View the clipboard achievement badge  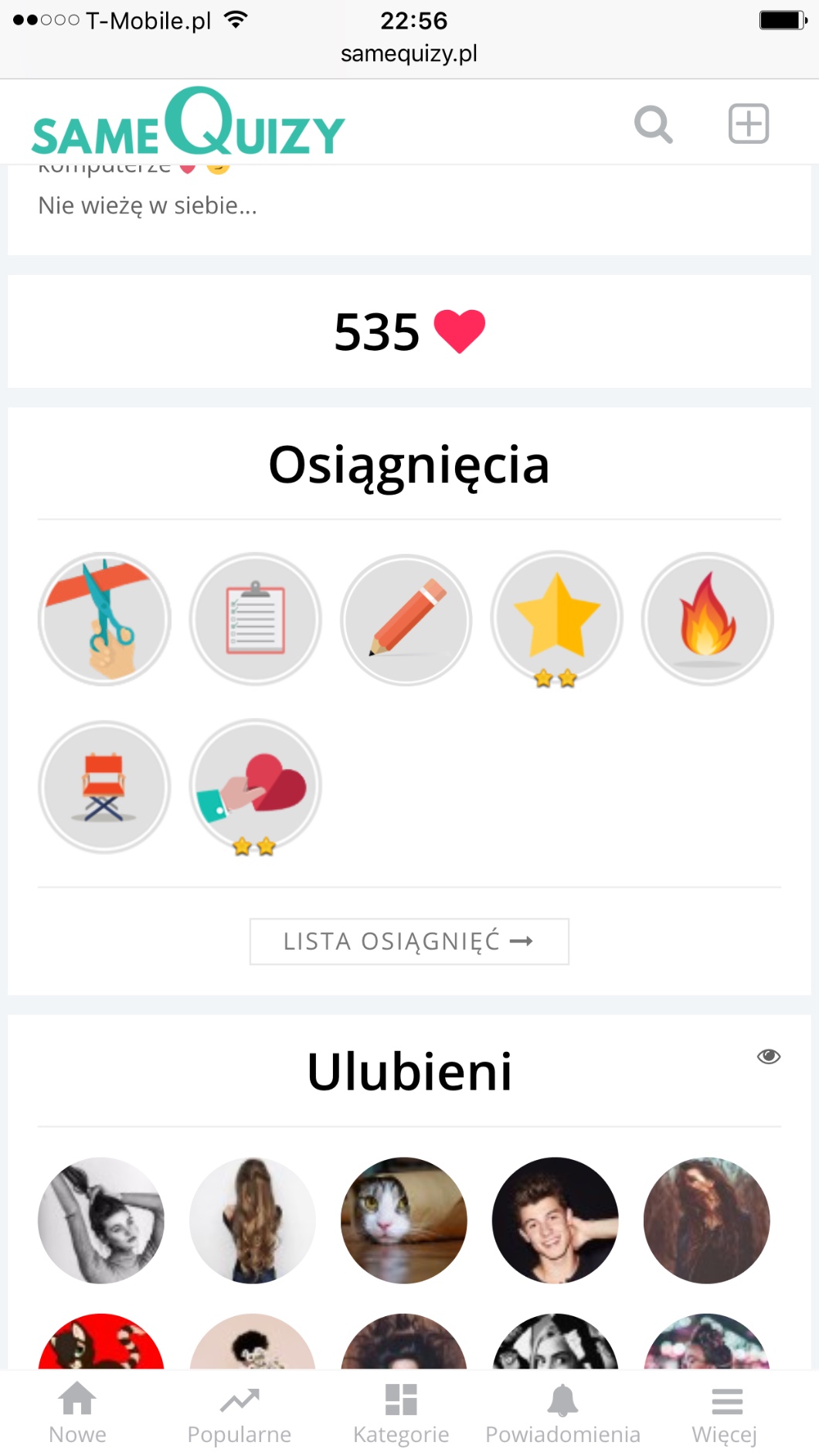click(x=255, y=618)
